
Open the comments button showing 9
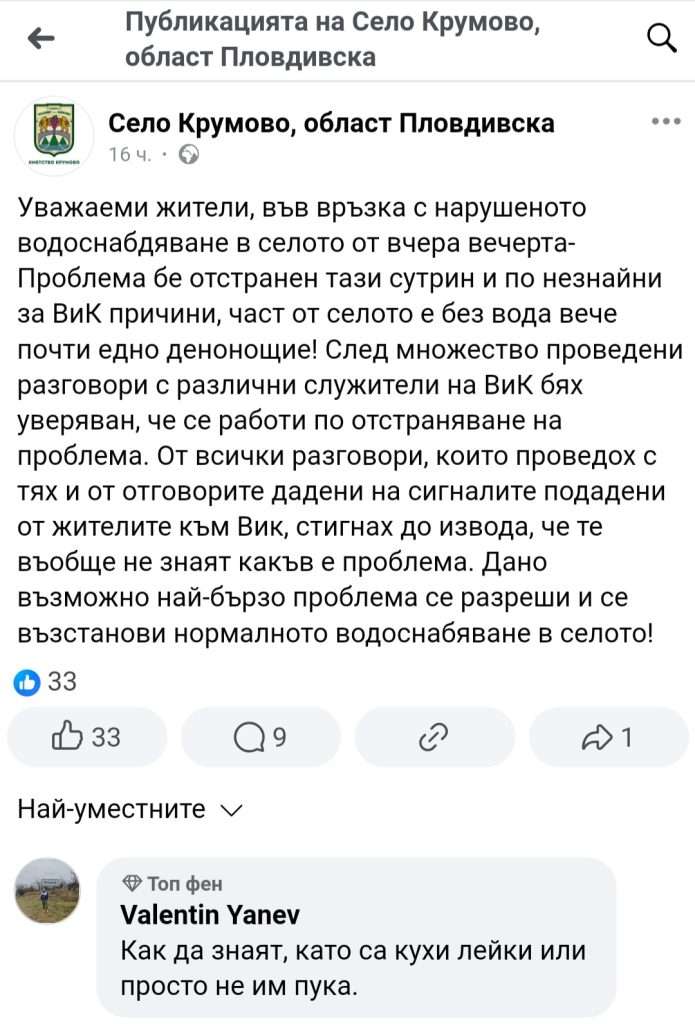point(260,738)
